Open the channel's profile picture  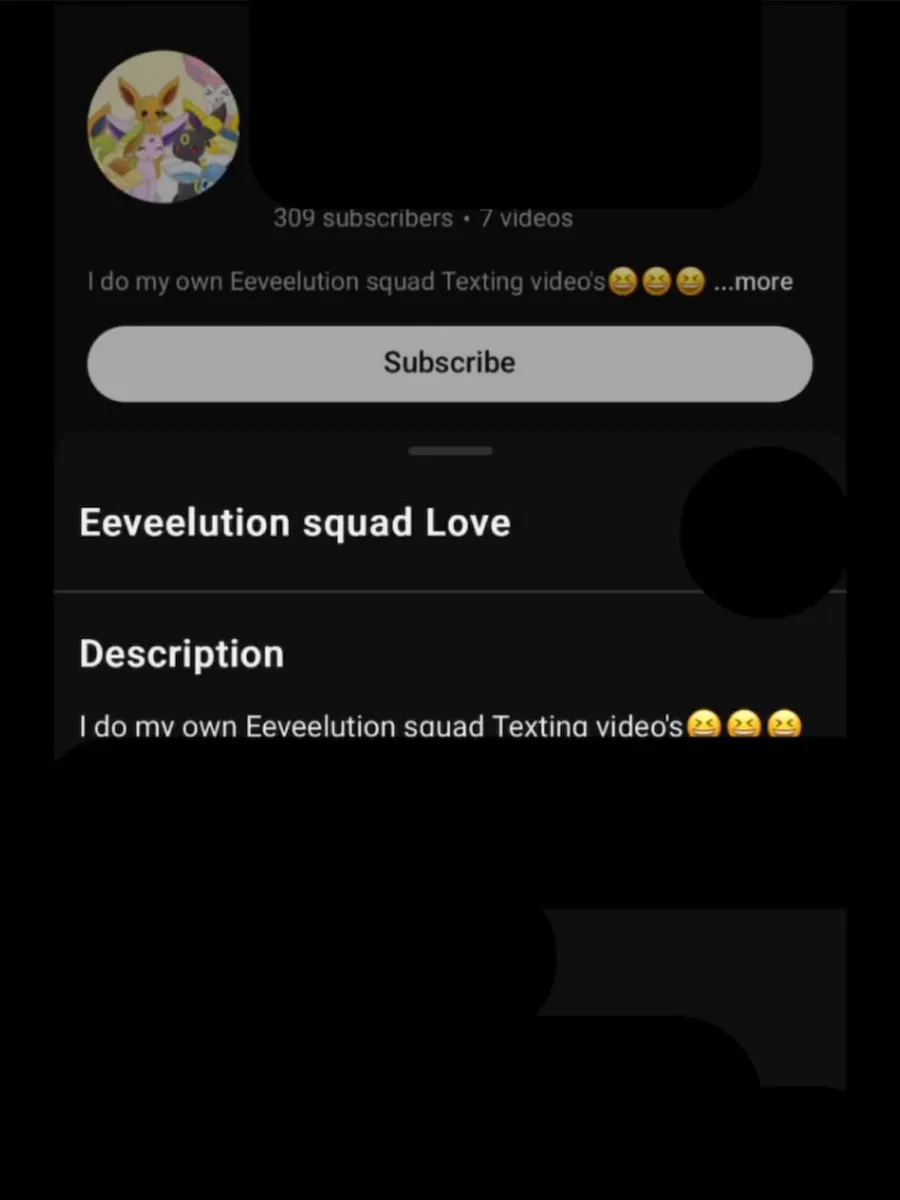coord(162,127)
